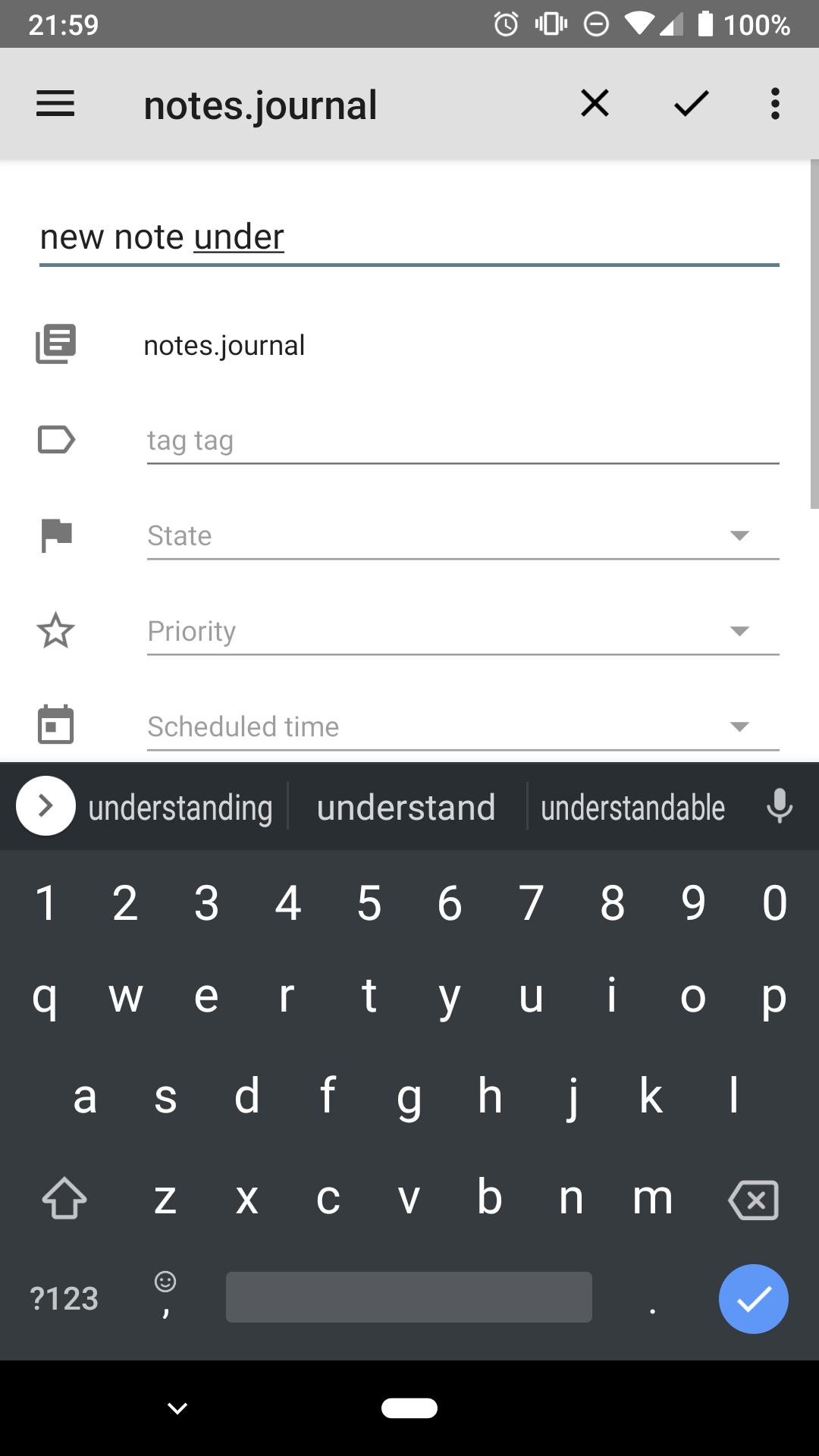This screenshot has height=1456, width=819.
Task: Expand the Priority dropdown
Action: 463,632
